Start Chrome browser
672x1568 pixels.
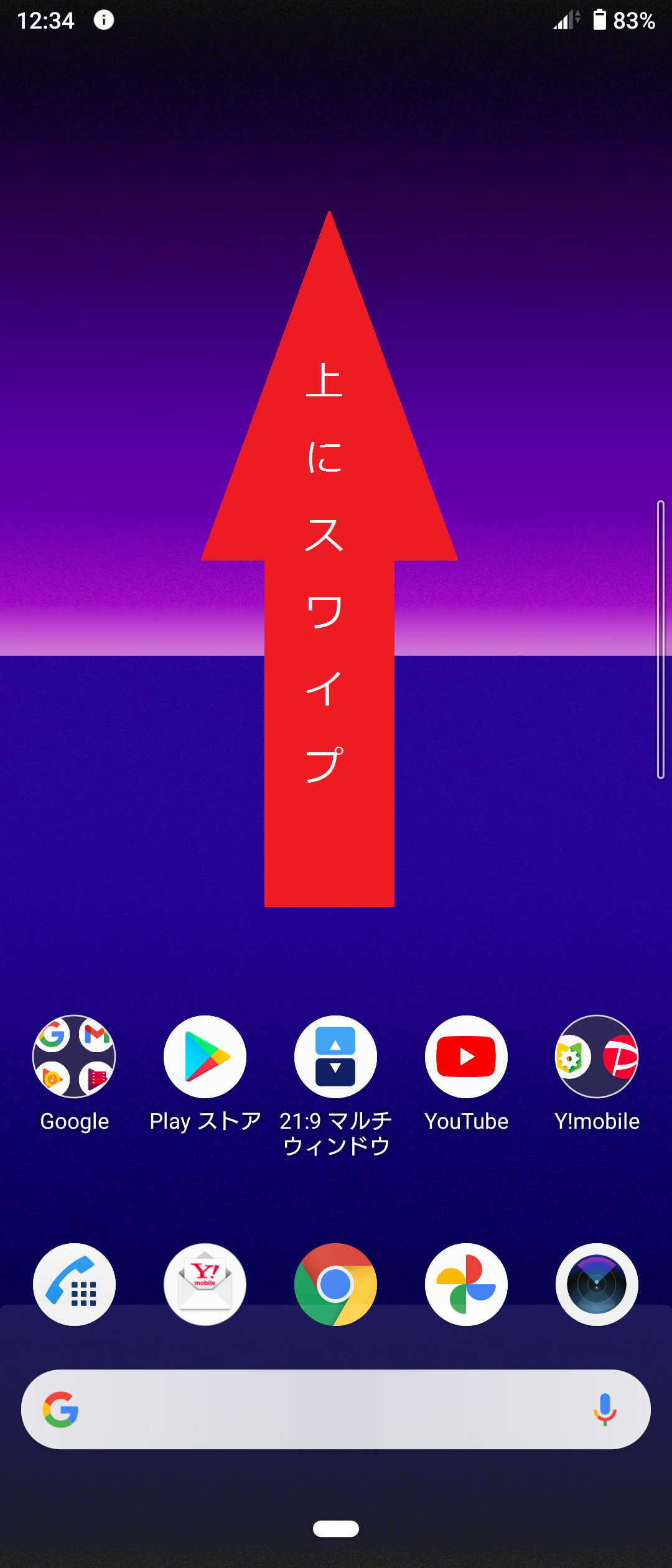(335, 1285)
